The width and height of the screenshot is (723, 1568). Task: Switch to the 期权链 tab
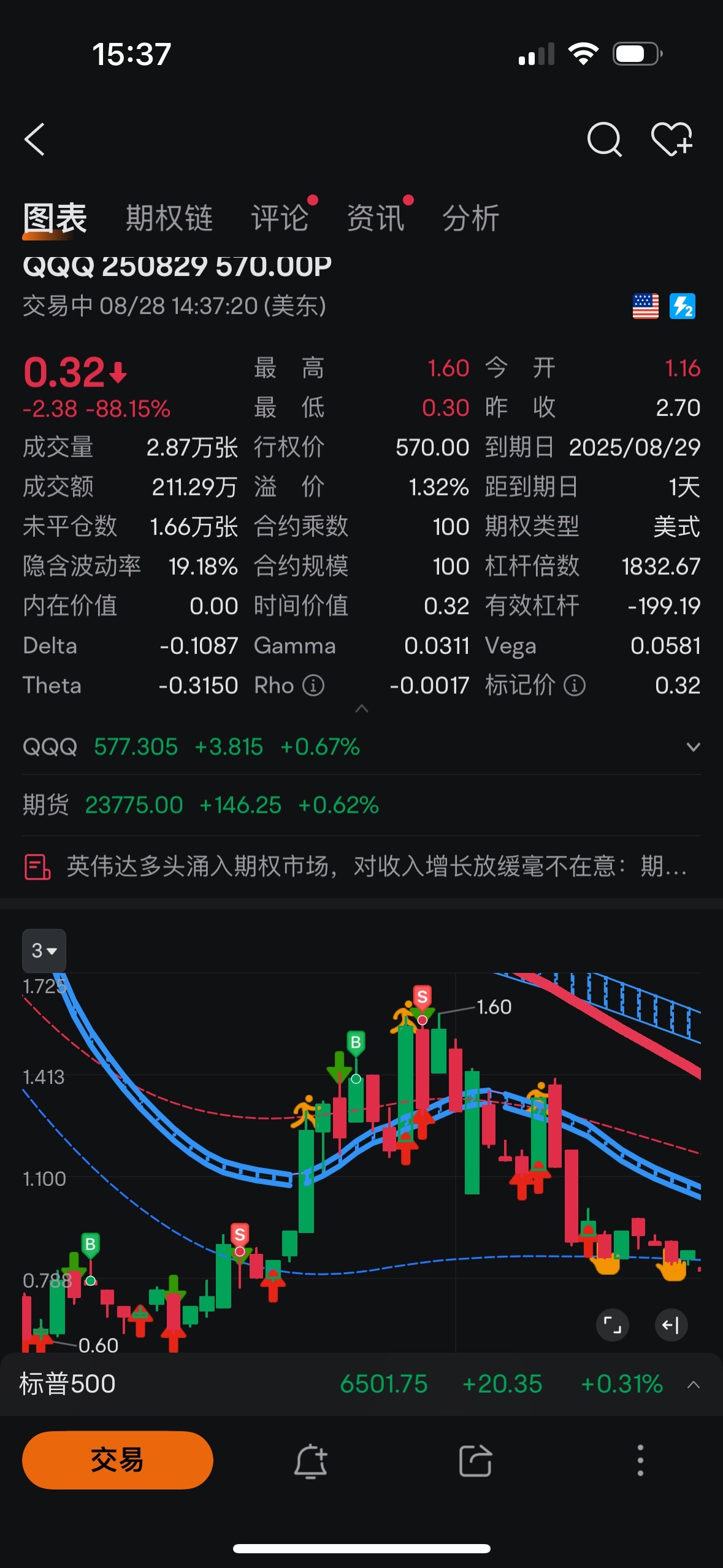(169, 218)
